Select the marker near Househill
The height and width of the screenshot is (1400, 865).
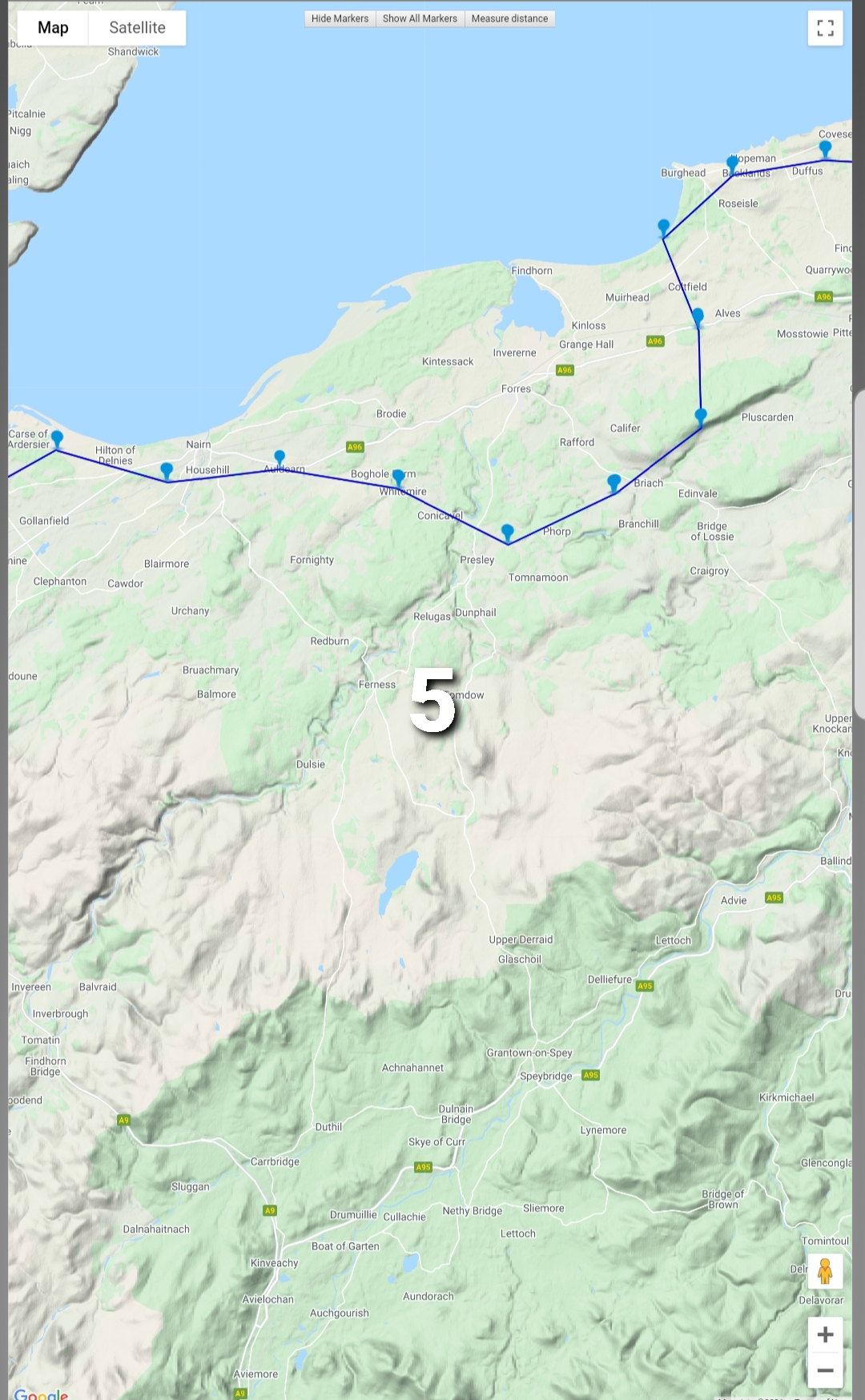pyautogui.click(x=167, y=471)
